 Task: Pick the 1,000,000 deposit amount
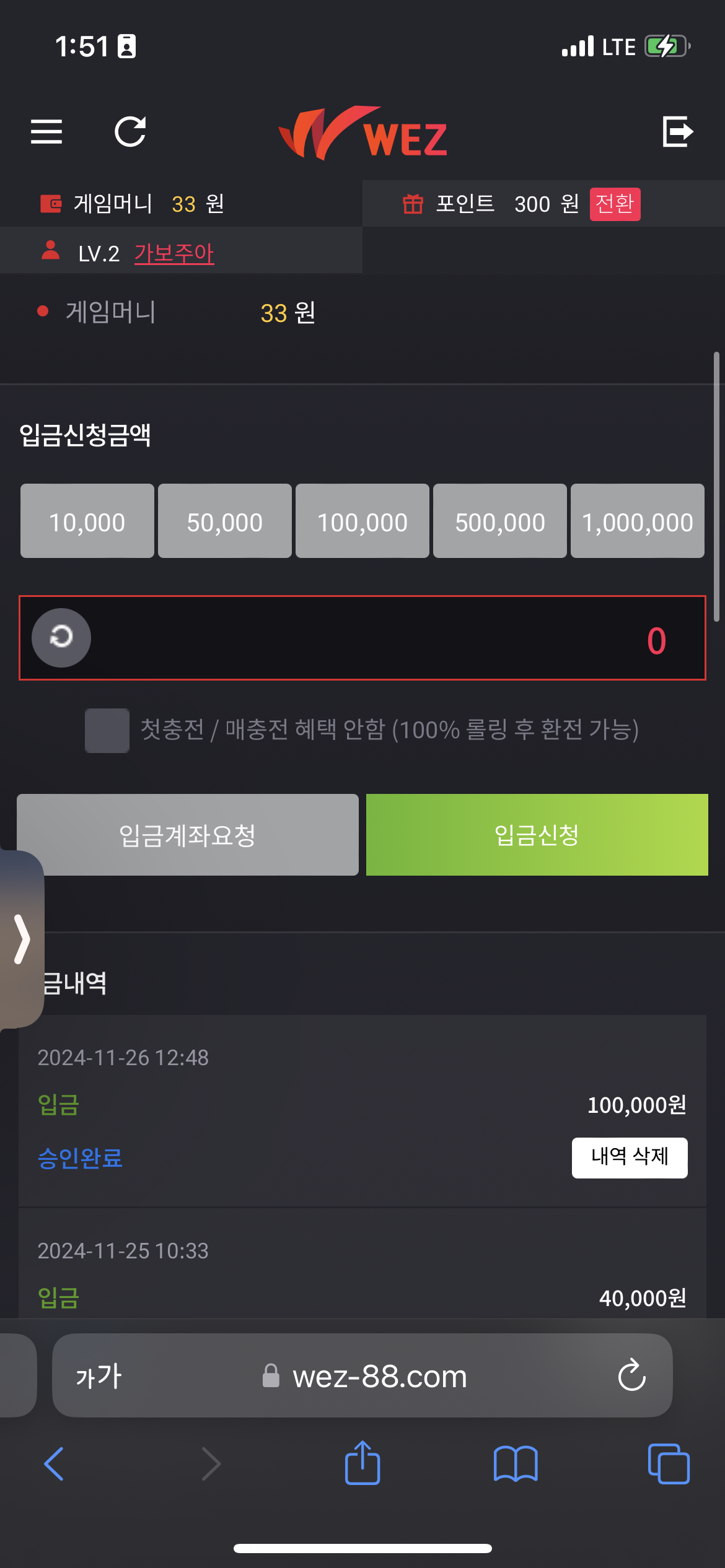pos(638,521)
